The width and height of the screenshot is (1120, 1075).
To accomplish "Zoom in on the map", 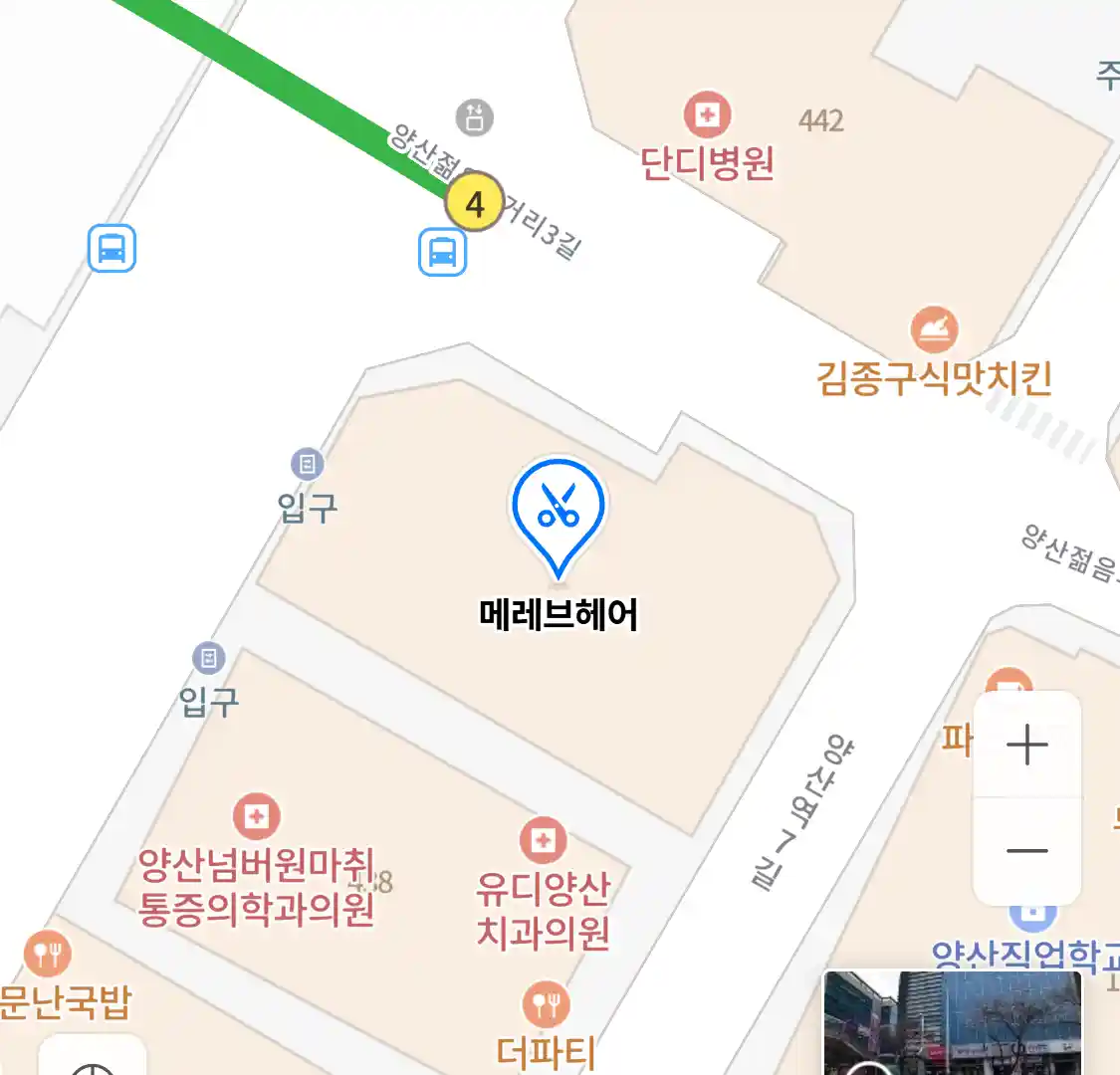I will coord(1026,745).
